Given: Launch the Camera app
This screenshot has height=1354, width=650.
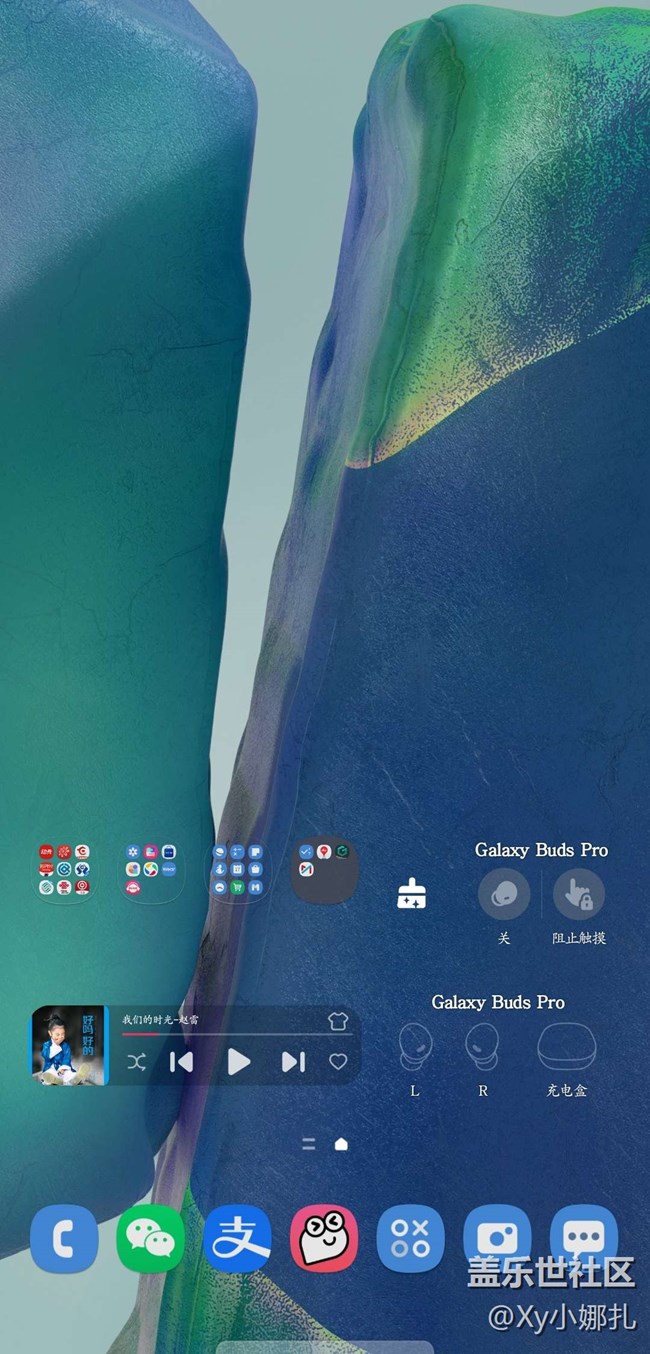Looking at the screenshot, I should (497, 1238).
